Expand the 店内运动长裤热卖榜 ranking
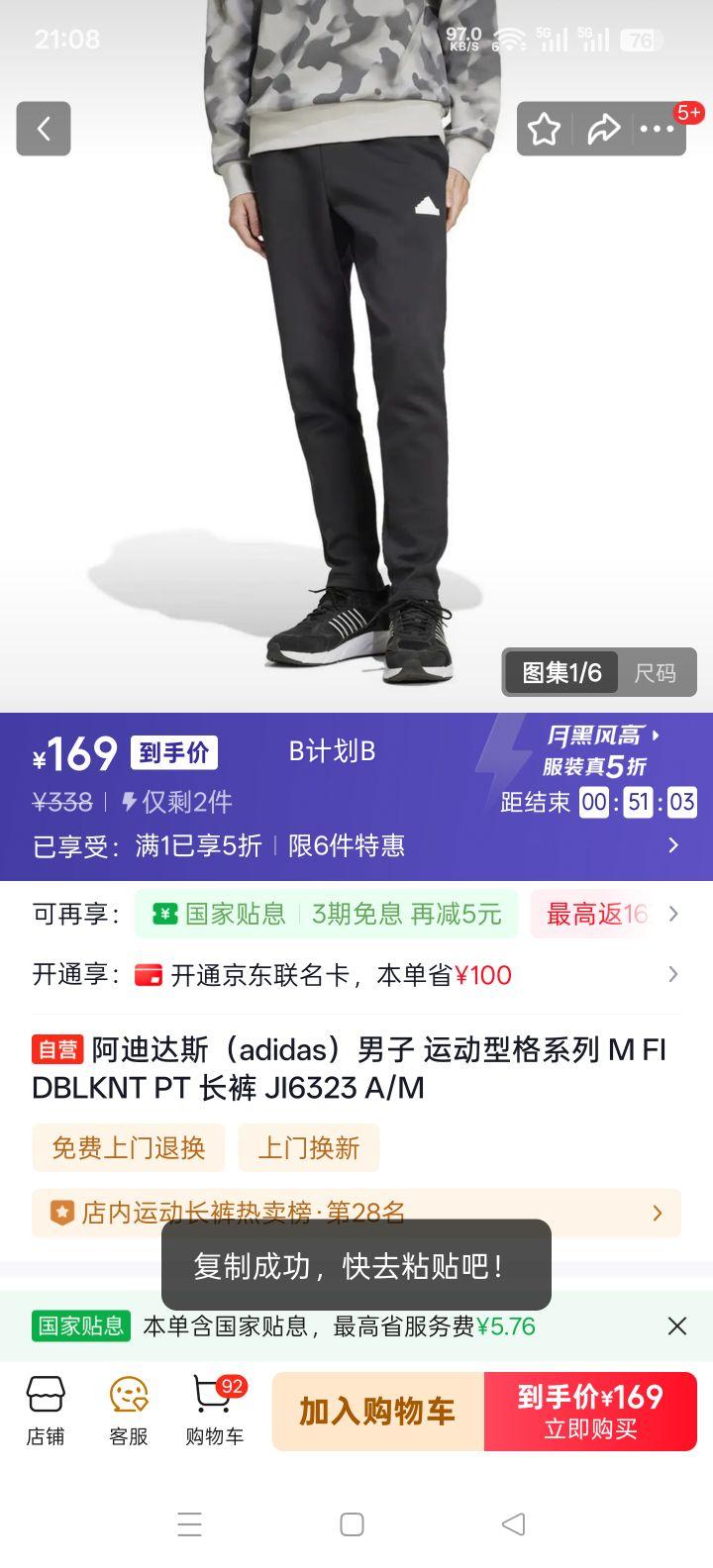The image size is (713, 1568). (356, 1213)
